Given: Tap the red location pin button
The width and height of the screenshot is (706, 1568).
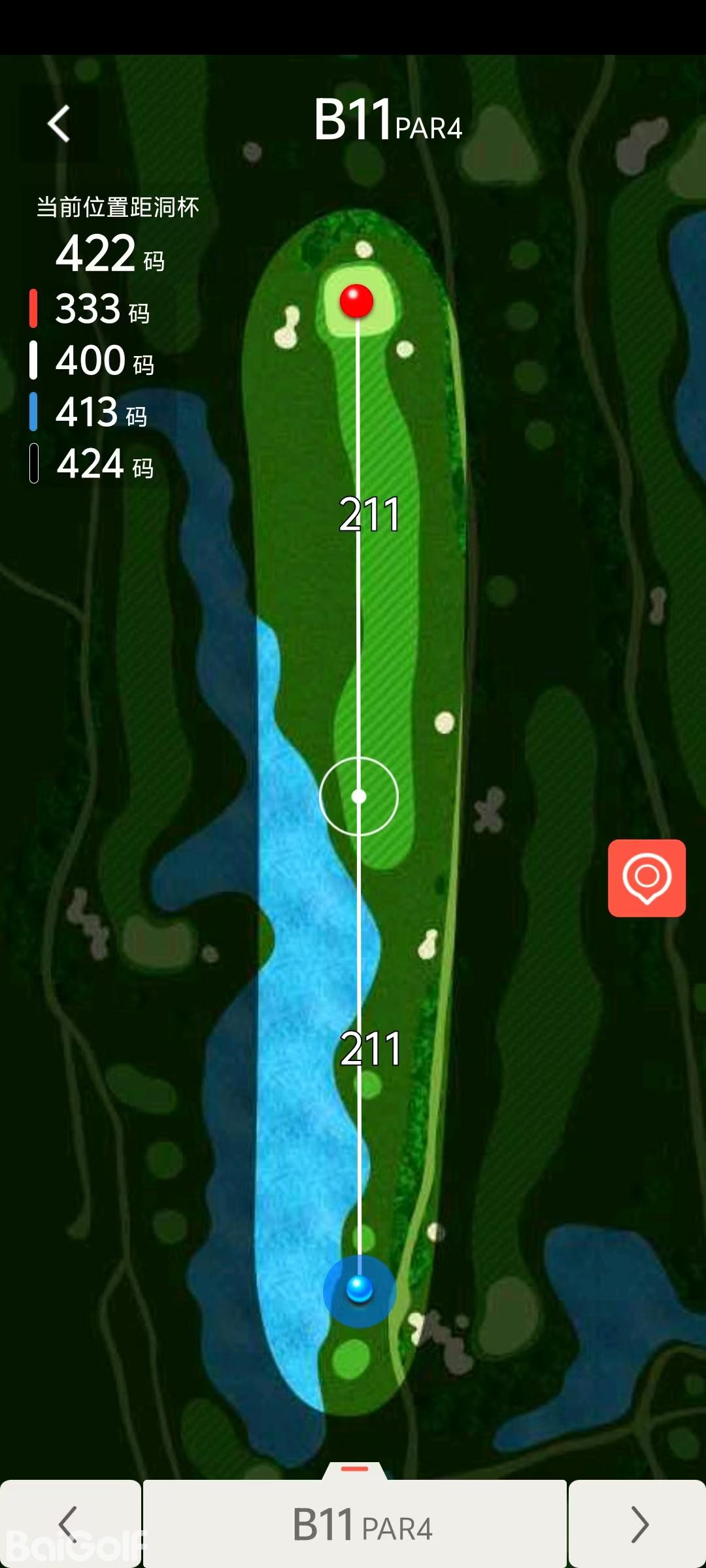Looking at the screenshot, I should click(x=647, y=877).
